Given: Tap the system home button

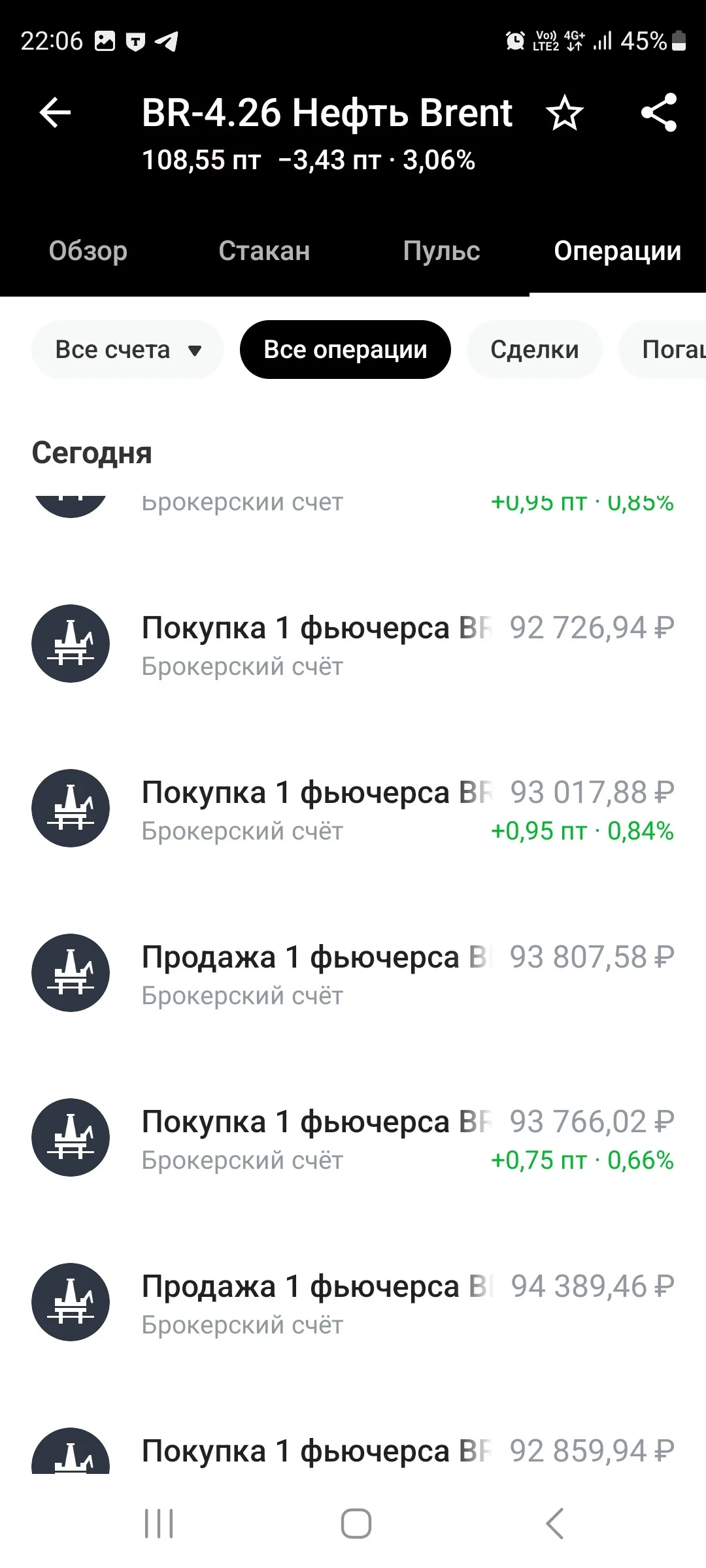Looking at the screenshot, I should (x=356, y=1524).
